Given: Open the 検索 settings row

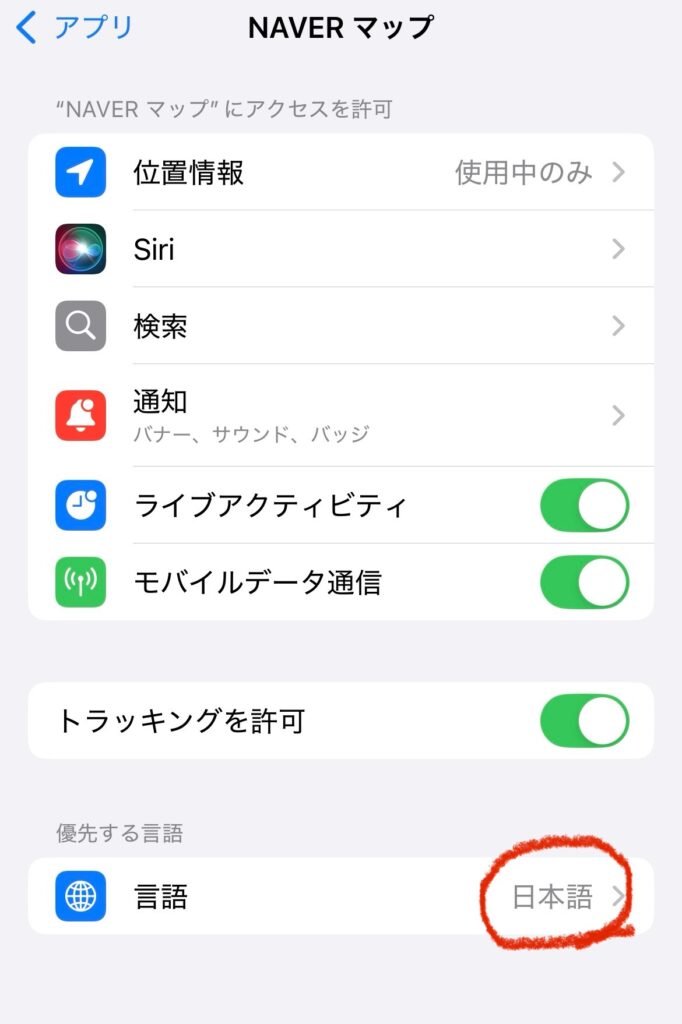Looking at the screenshot, I should tap(340, 326).
